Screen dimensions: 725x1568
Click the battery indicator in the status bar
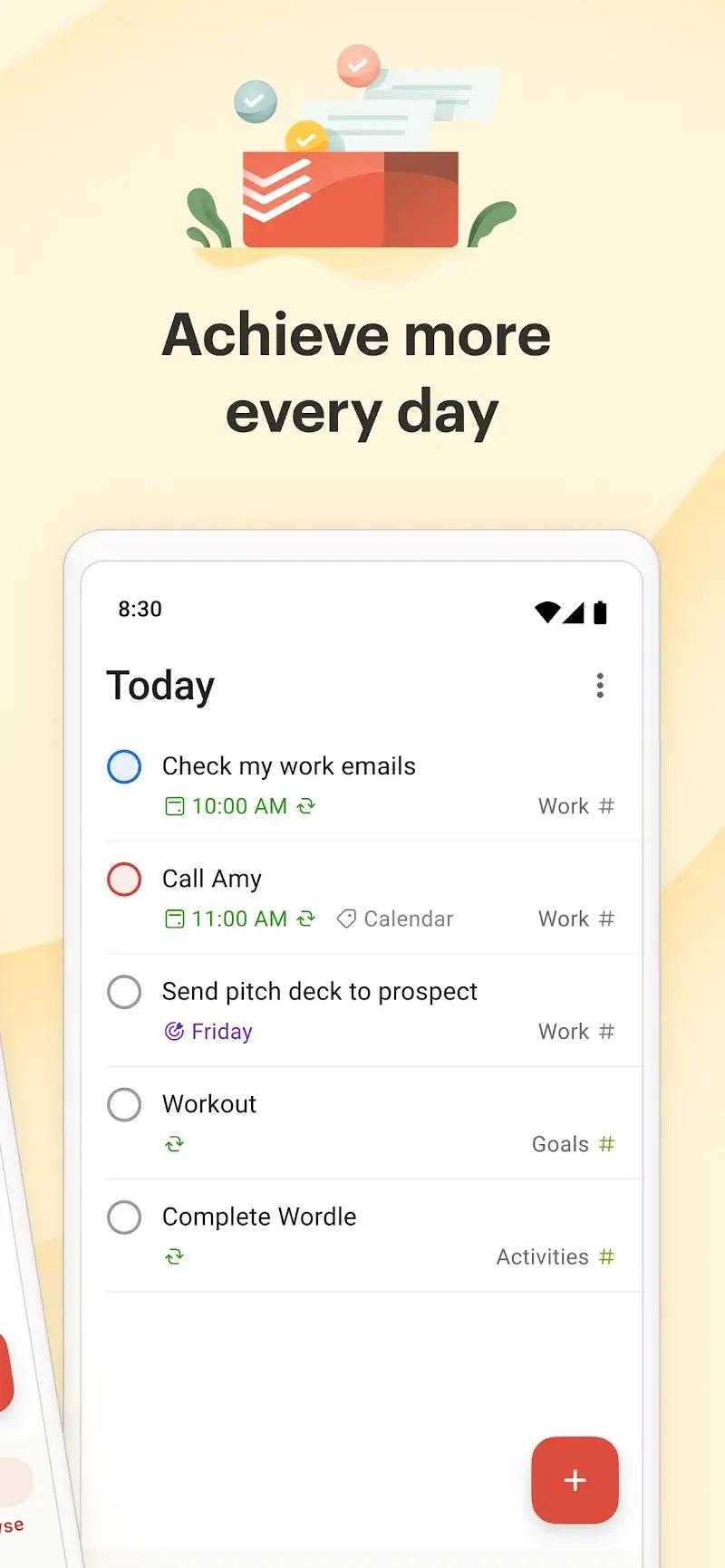coord(601,612)
